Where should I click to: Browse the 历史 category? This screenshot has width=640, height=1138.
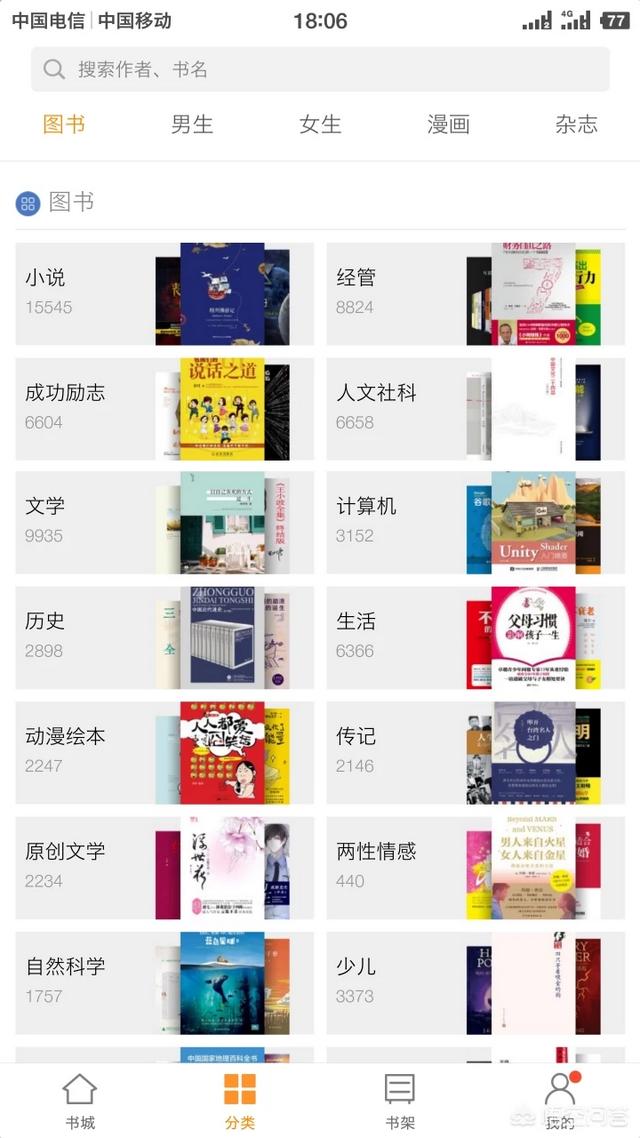click(x=164, y=638)
